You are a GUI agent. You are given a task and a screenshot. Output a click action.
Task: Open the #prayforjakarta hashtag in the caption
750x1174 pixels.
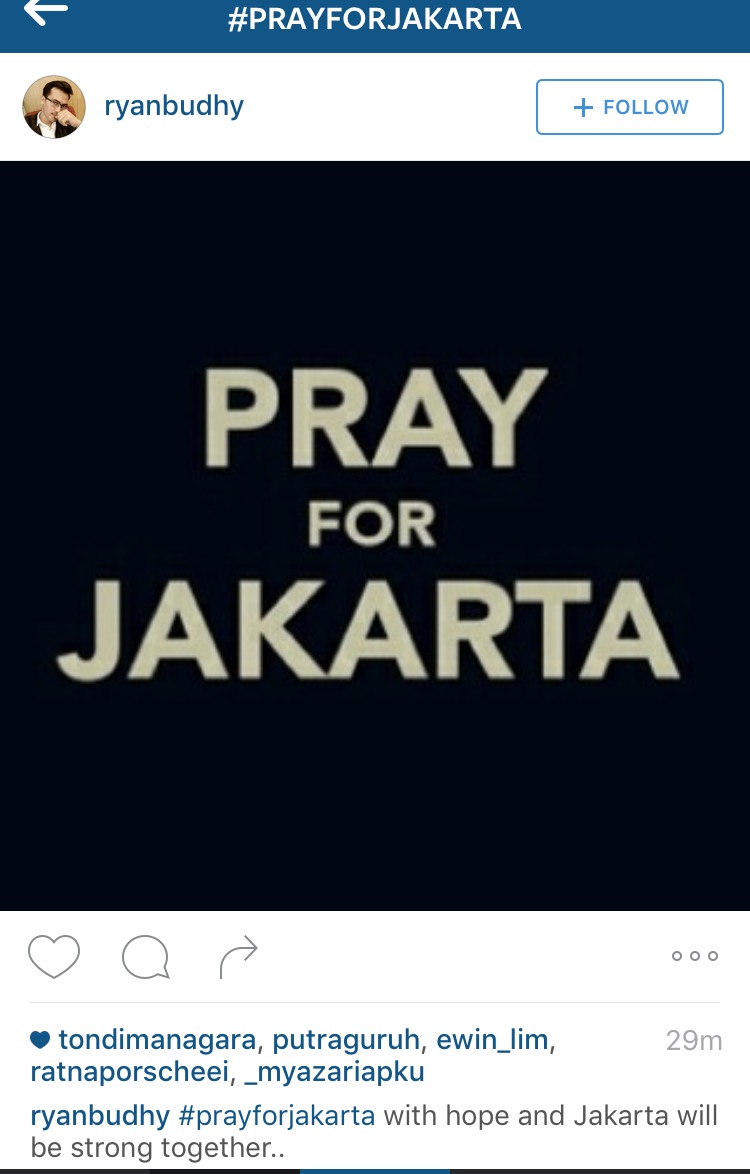tap(277, 1116)
